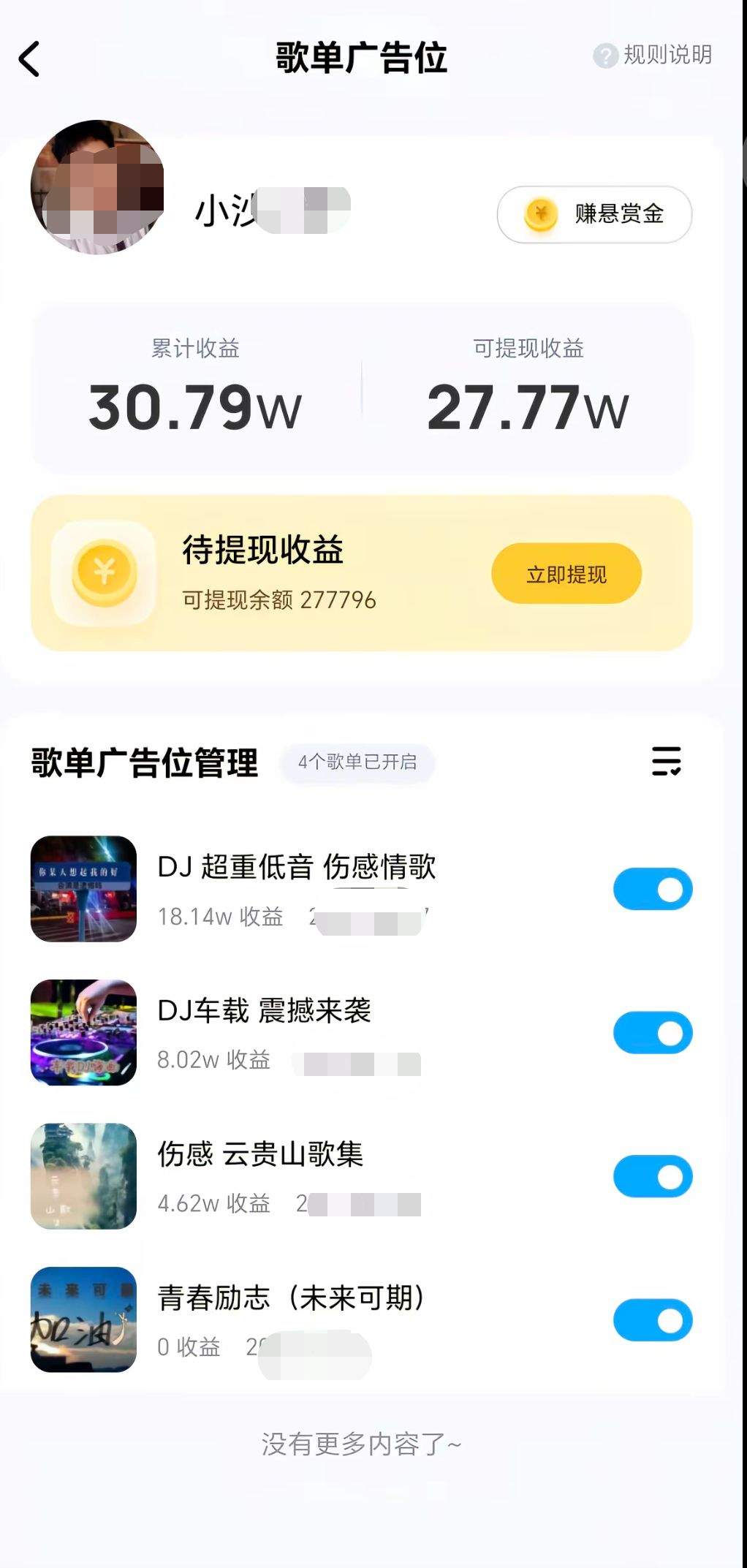Select the DJ 超重低音 伤感情歌 playlist cover
The width and height of the screenshot is (747, 1568).
pyautogui.click(x=83, y=890)
